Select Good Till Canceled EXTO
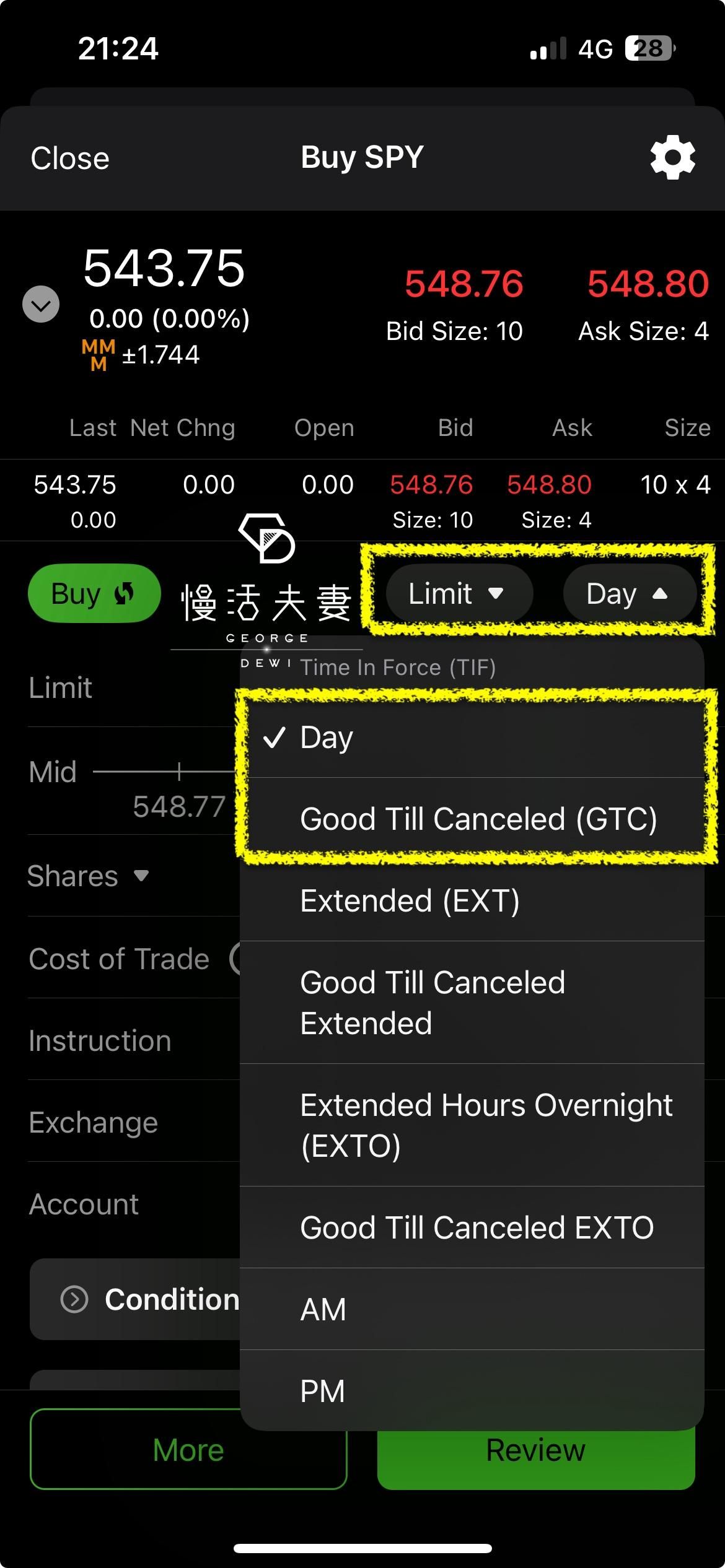725x1568 pixels. click(x=476, y=1227)
